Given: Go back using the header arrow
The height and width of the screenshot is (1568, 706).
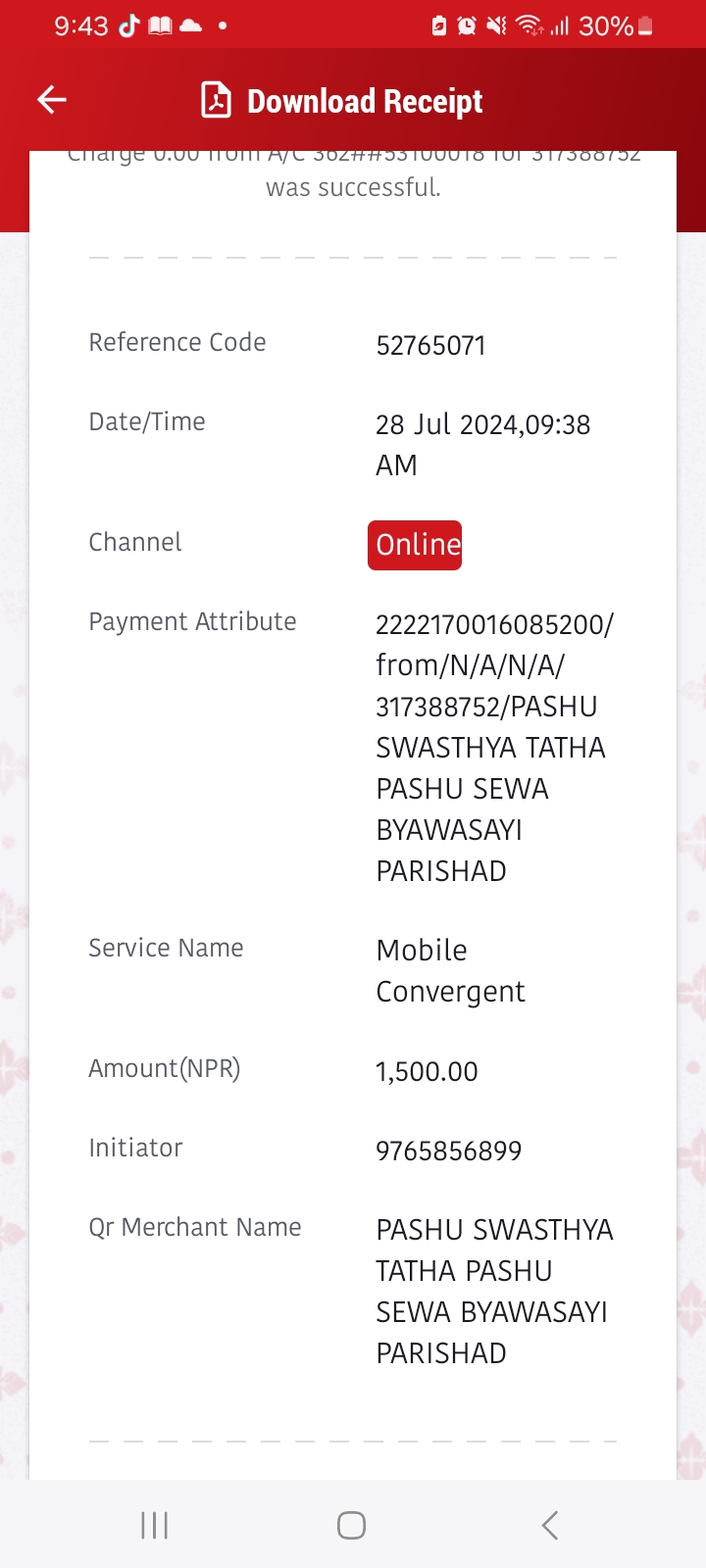Looking at the screenshot, I should click(52, 99).
